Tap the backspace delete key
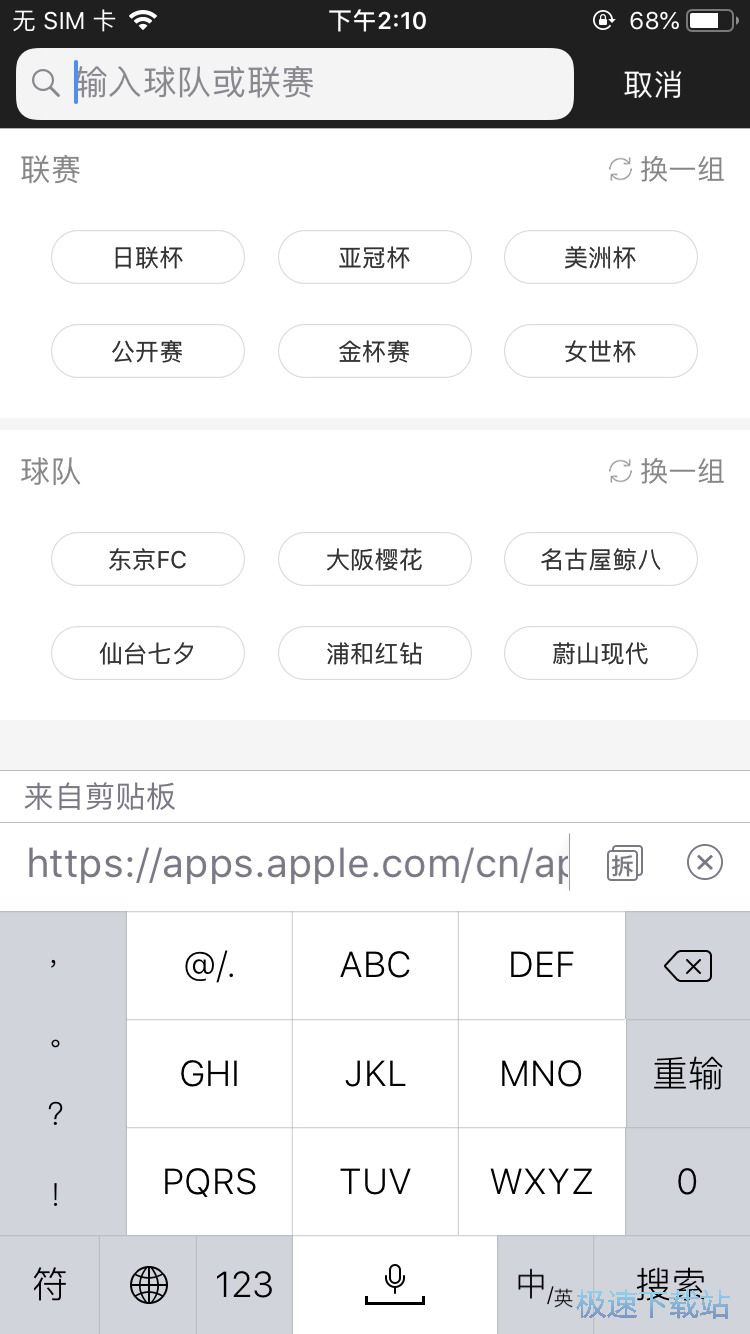 point(687,965)
